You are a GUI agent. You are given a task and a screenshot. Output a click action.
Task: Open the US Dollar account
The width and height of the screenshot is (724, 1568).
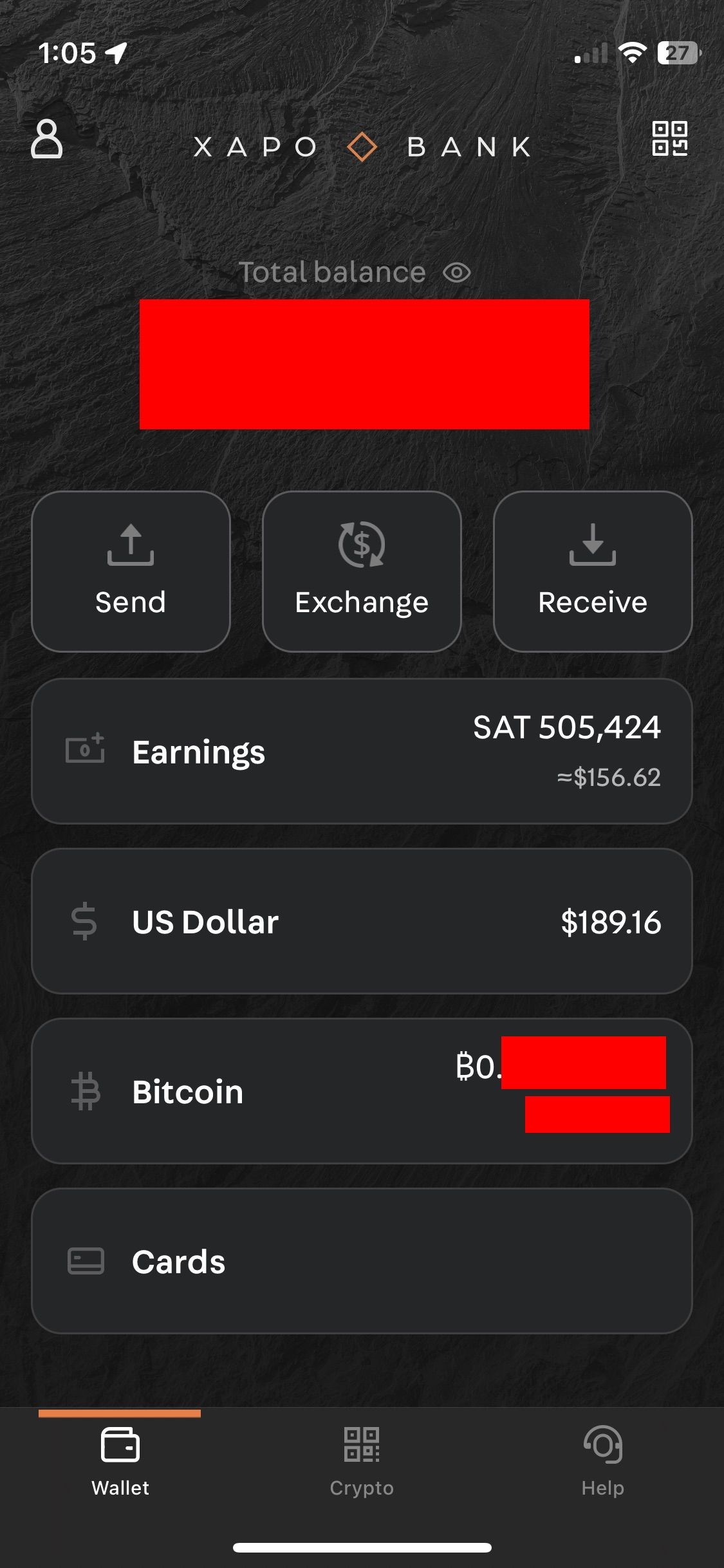click(x=362, y=921)
